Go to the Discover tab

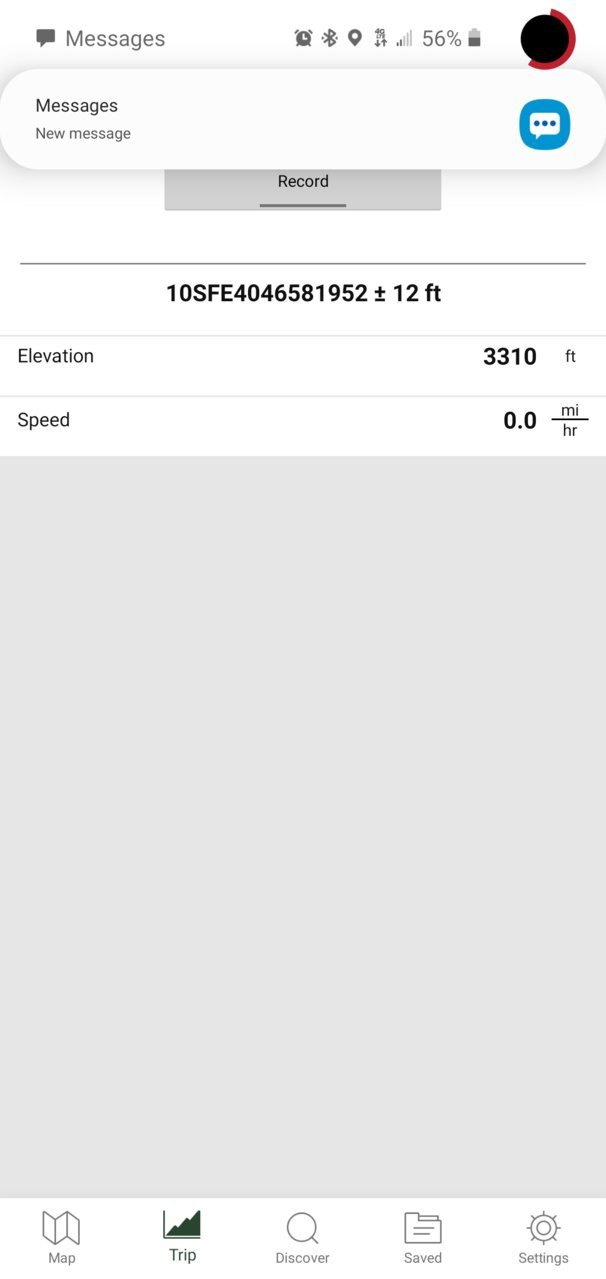tap(302, 1238)
